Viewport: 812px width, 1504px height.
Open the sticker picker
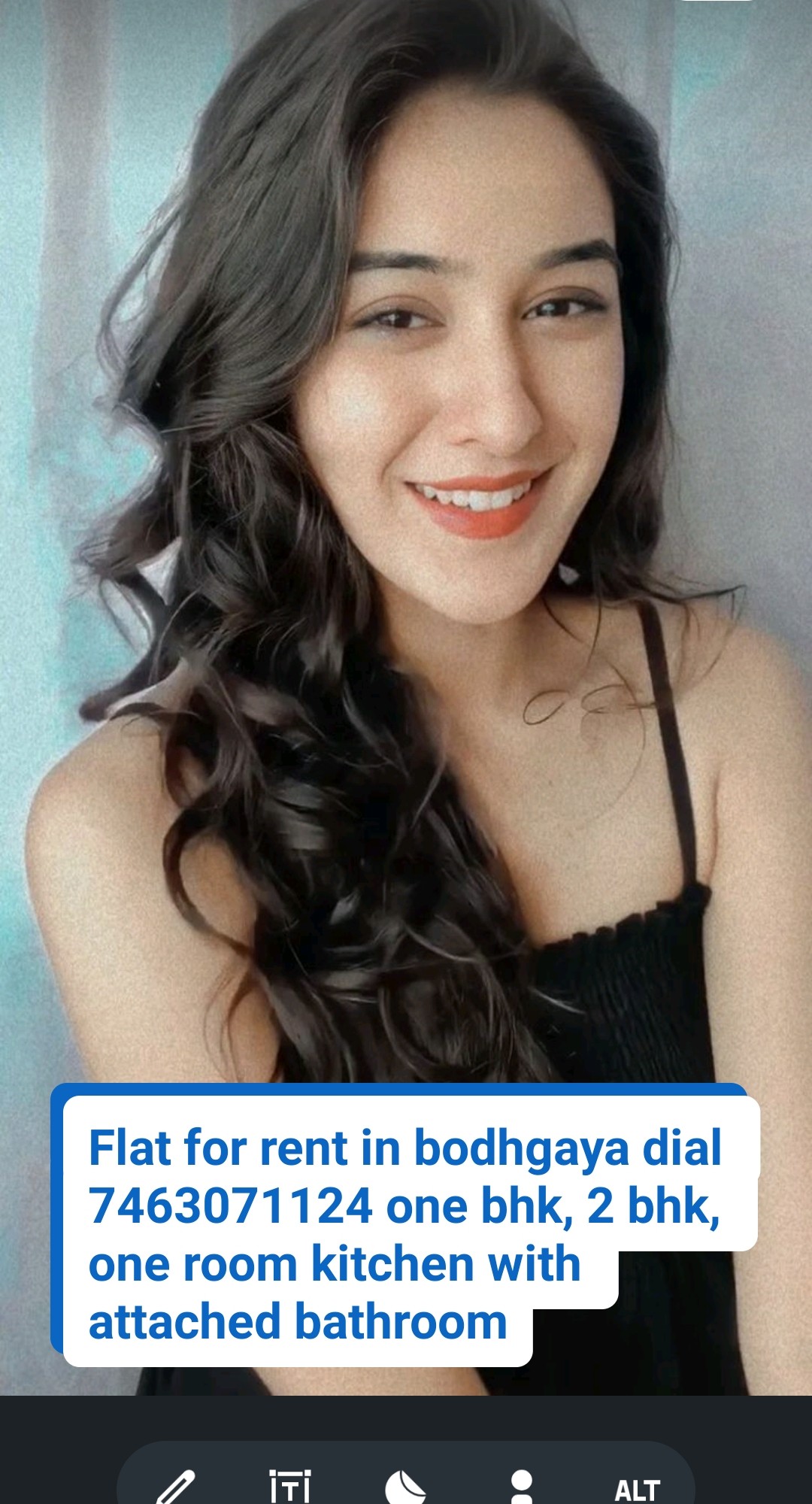pos(405,1487)
